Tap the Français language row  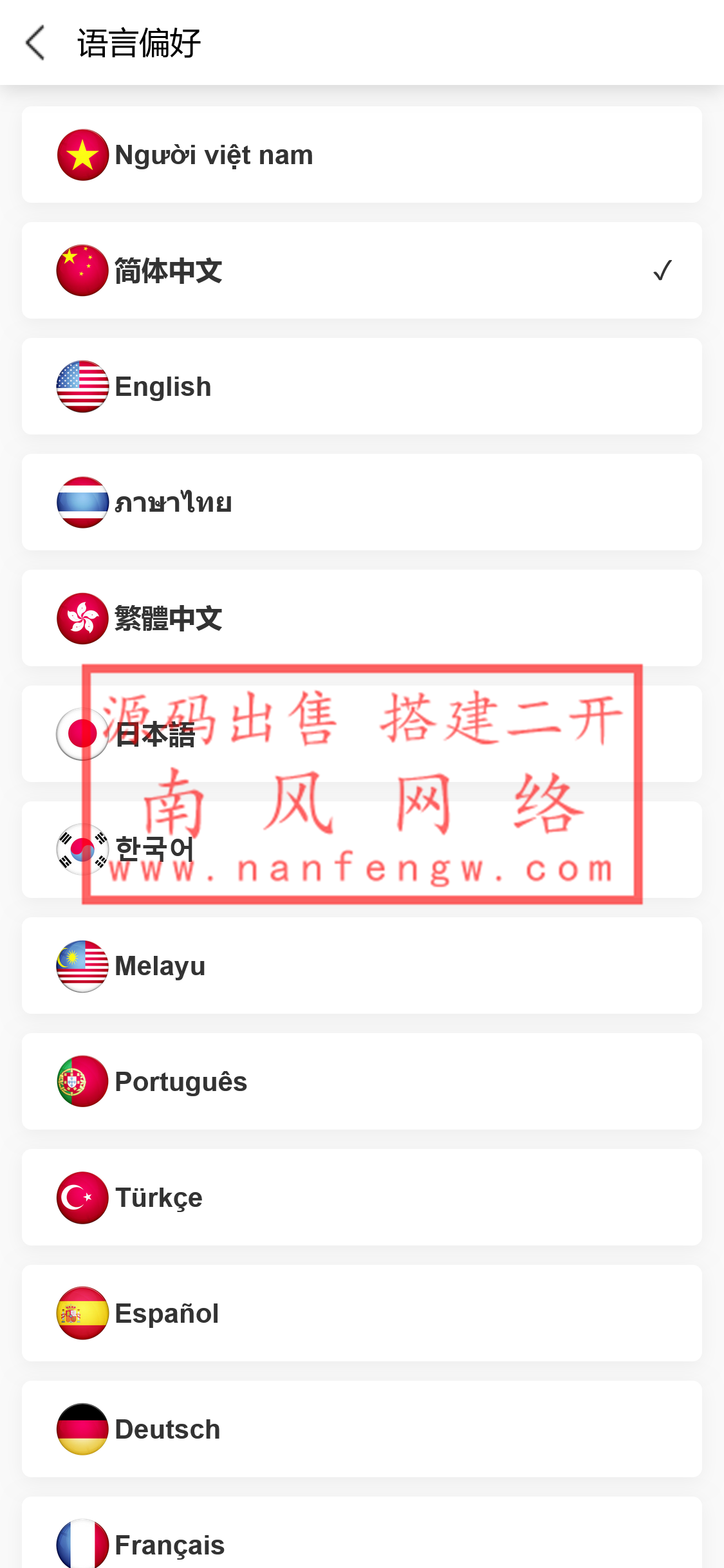coord(361,1538)
